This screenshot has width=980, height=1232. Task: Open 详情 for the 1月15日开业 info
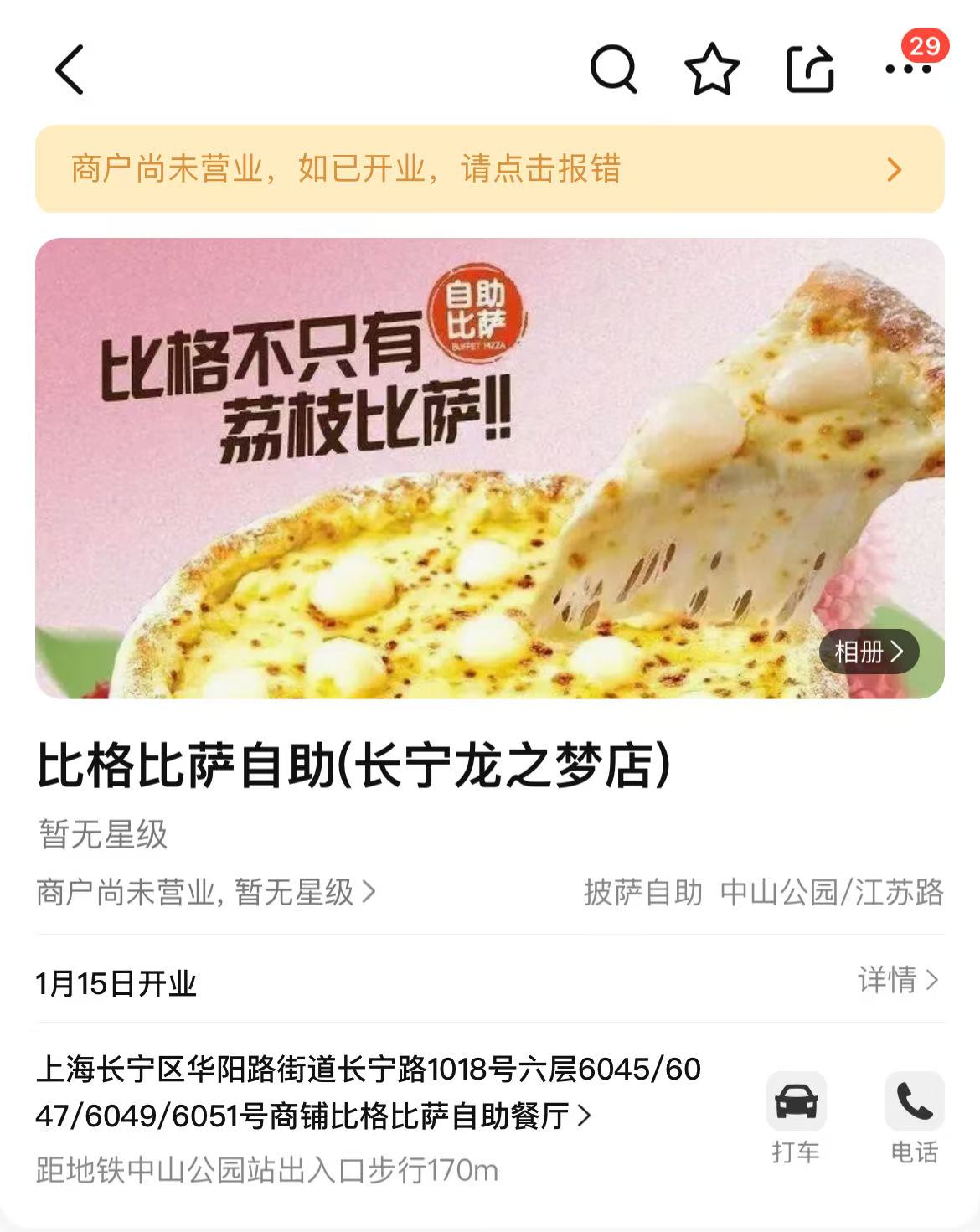tap(897, 980)
